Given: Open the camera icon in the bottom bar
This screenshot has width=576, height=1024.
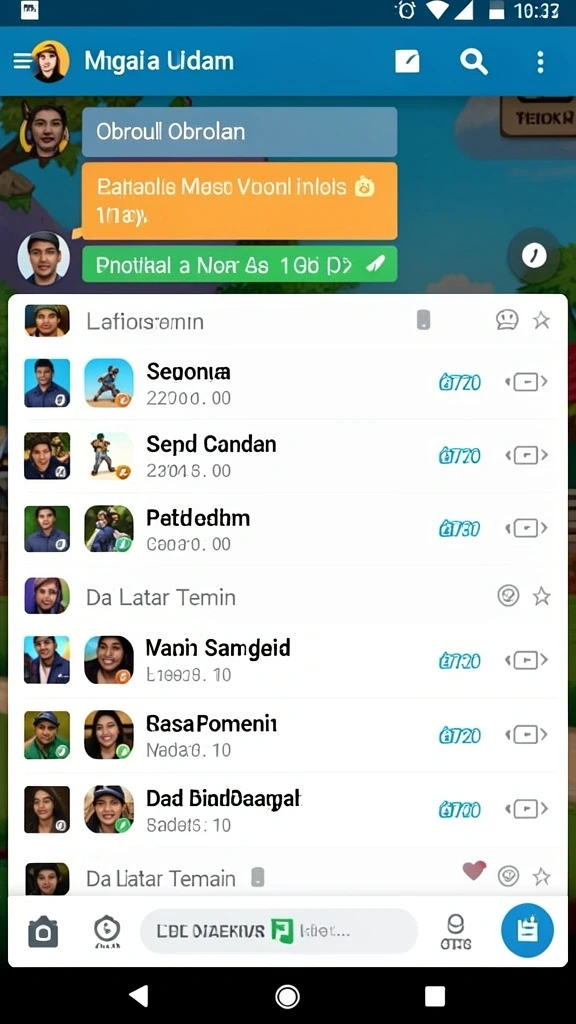Looking at the screenshot, I should point(43,931).
